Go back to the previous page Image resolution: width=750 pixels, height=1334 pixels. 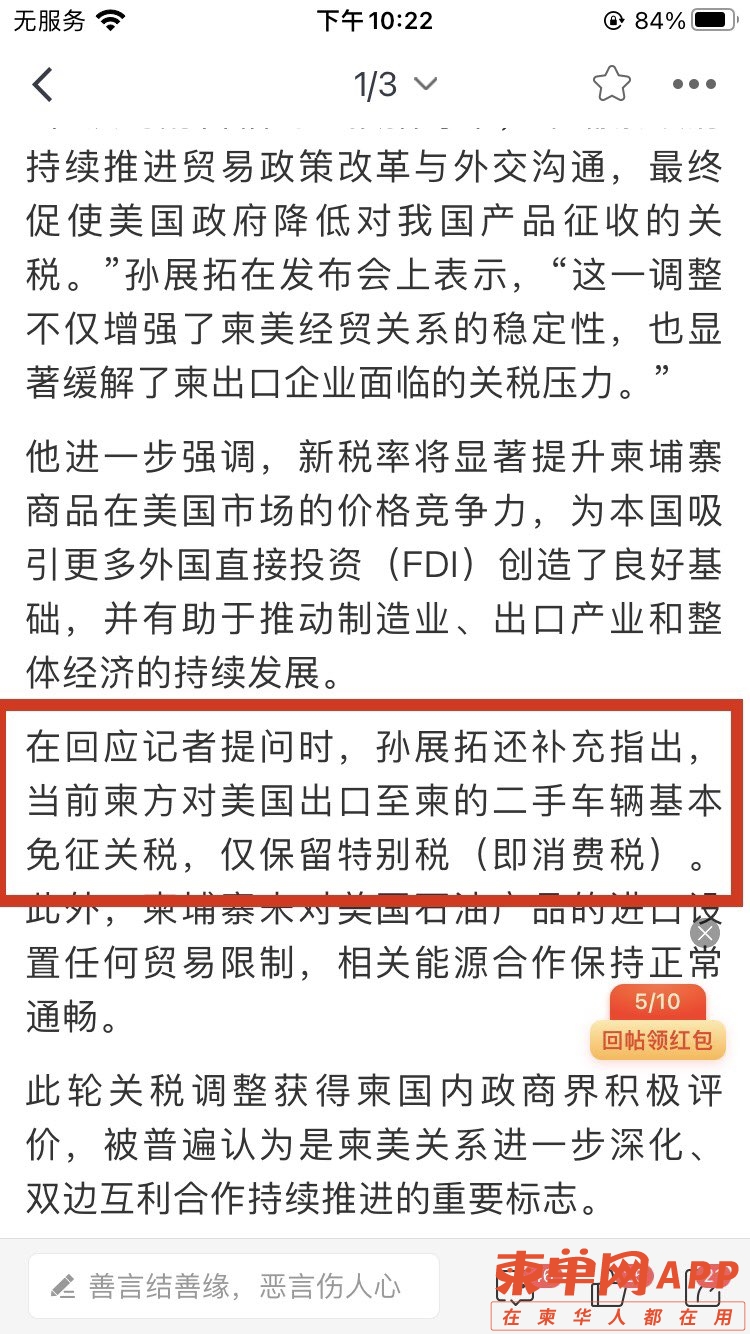(42, 85)
